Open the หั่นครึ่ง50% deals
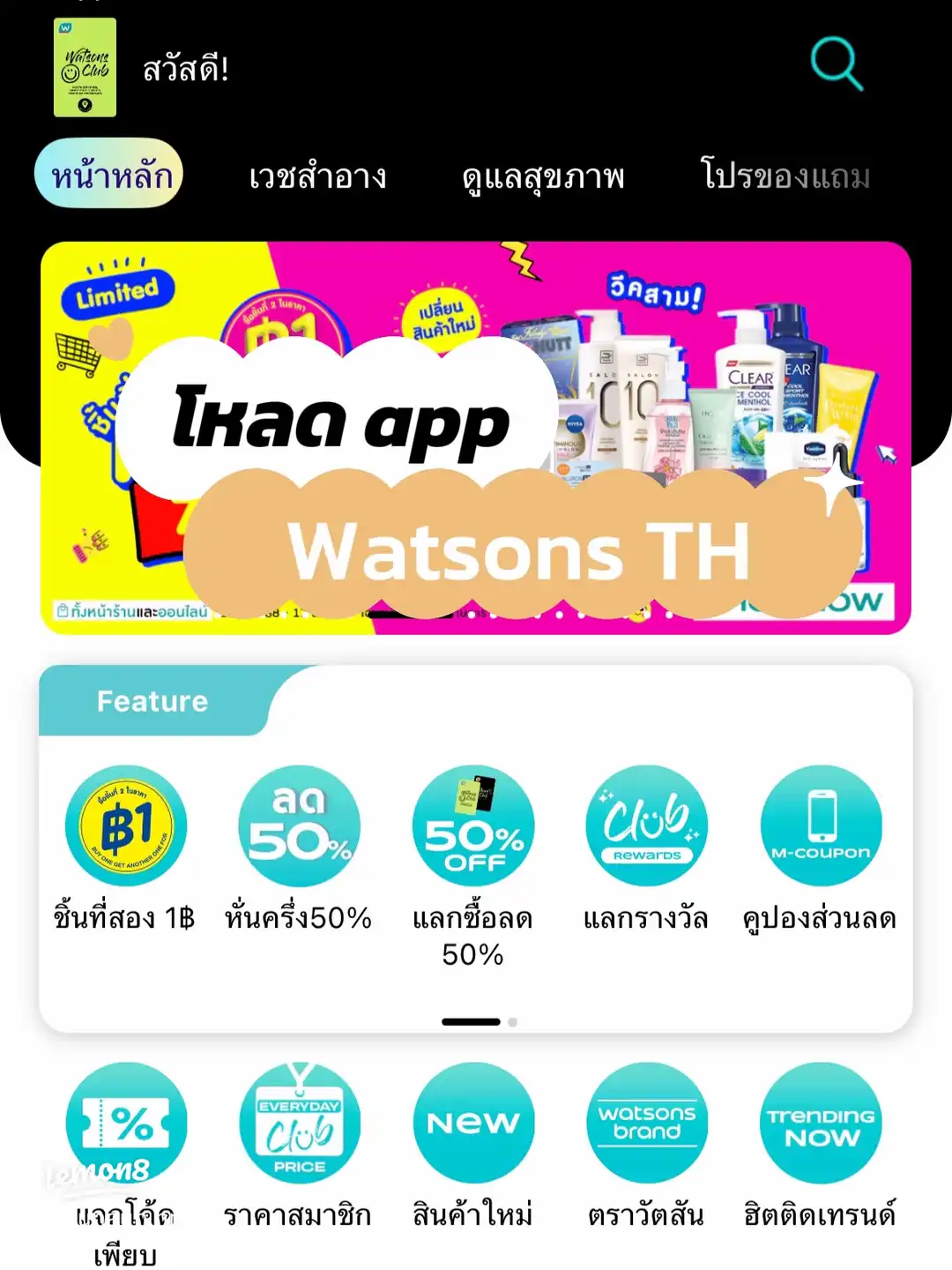 pyautogui.click(x=299, y=826)
